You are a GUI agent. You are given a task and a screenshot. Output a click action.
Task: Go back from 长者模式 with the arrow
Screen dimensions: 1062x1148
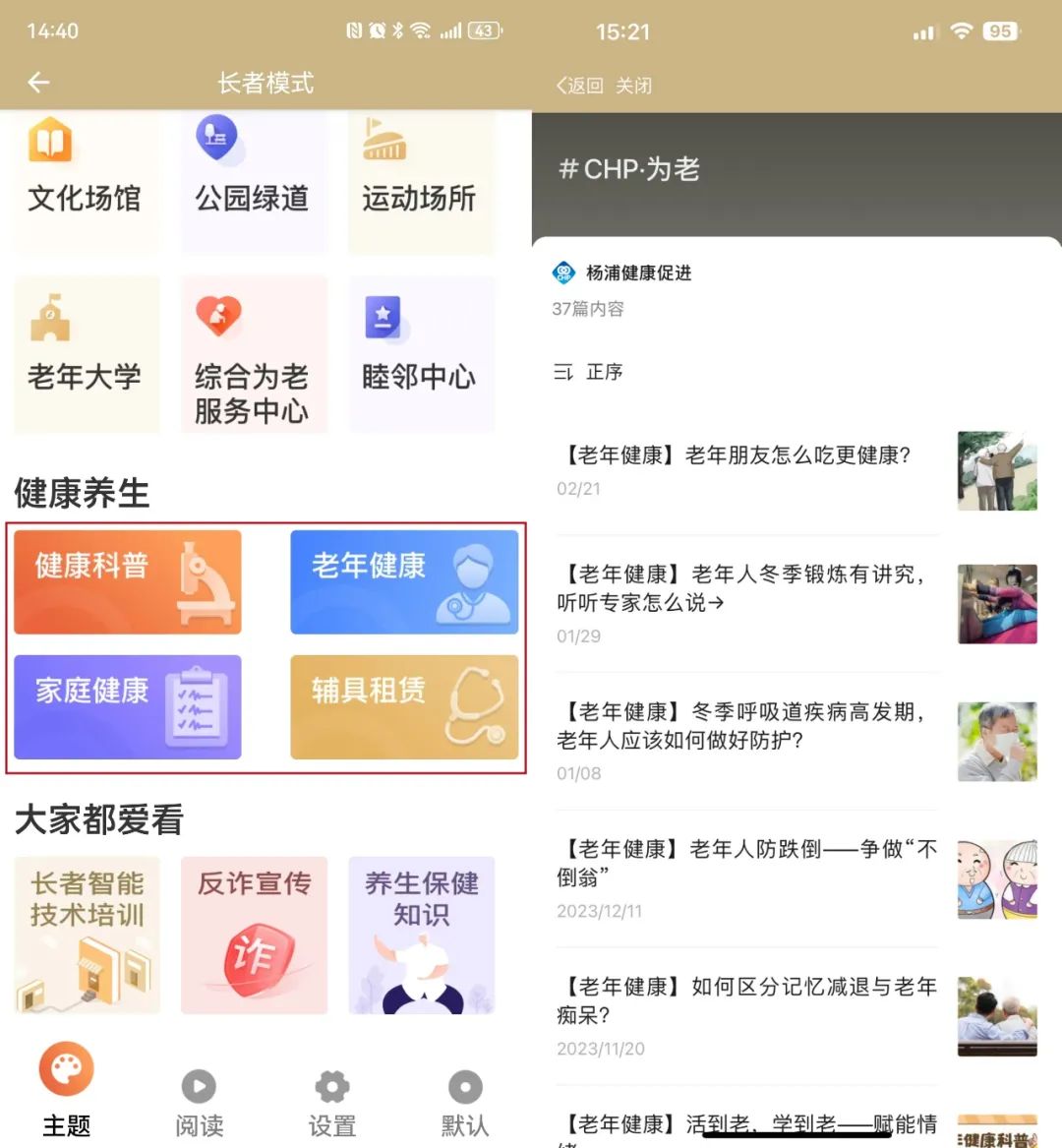coord(38,83)
